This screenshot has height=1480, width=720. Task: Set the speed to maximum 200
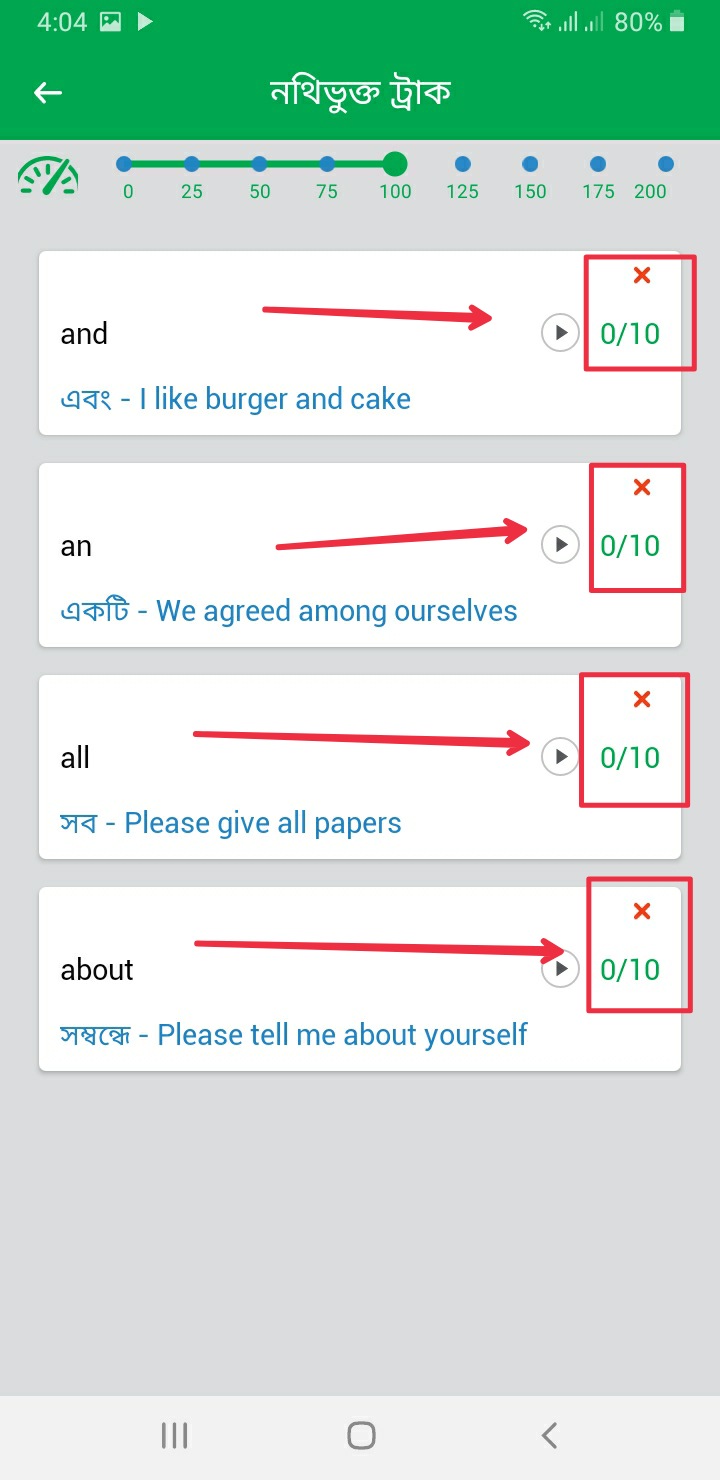coord(665,164)
